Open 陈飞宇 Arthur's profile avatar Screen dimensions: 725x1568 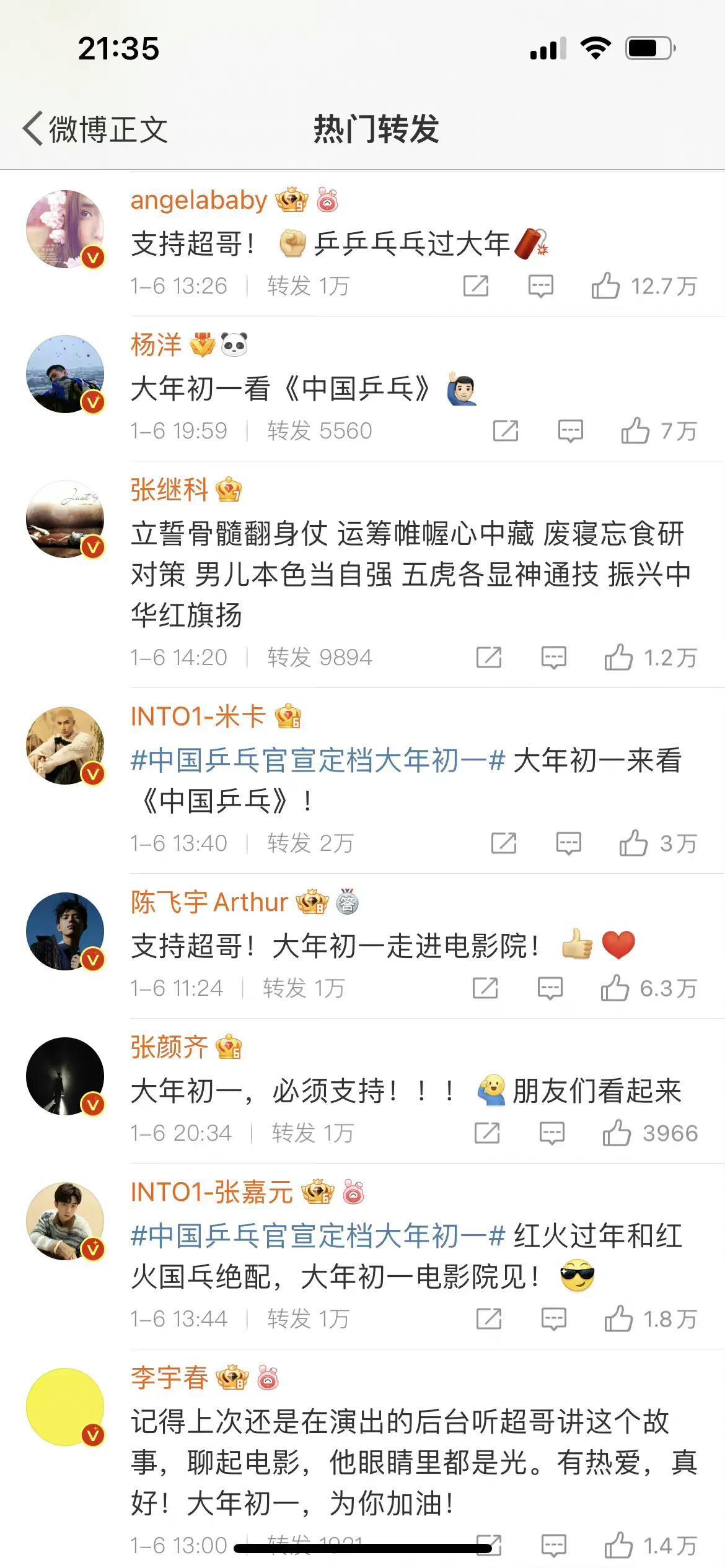pos(65,931)
